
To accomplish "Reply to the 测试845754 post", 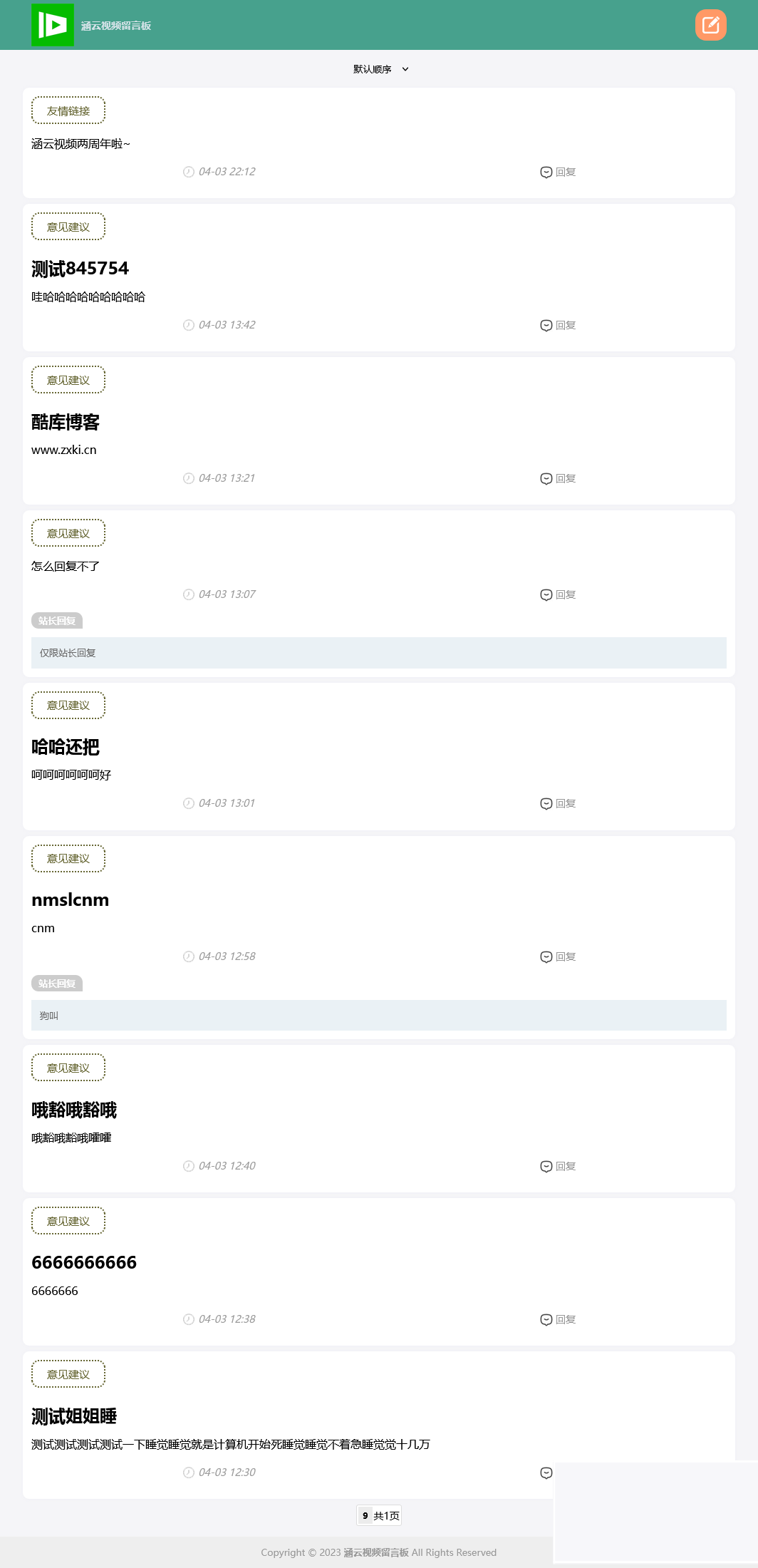I will point(558,325).
